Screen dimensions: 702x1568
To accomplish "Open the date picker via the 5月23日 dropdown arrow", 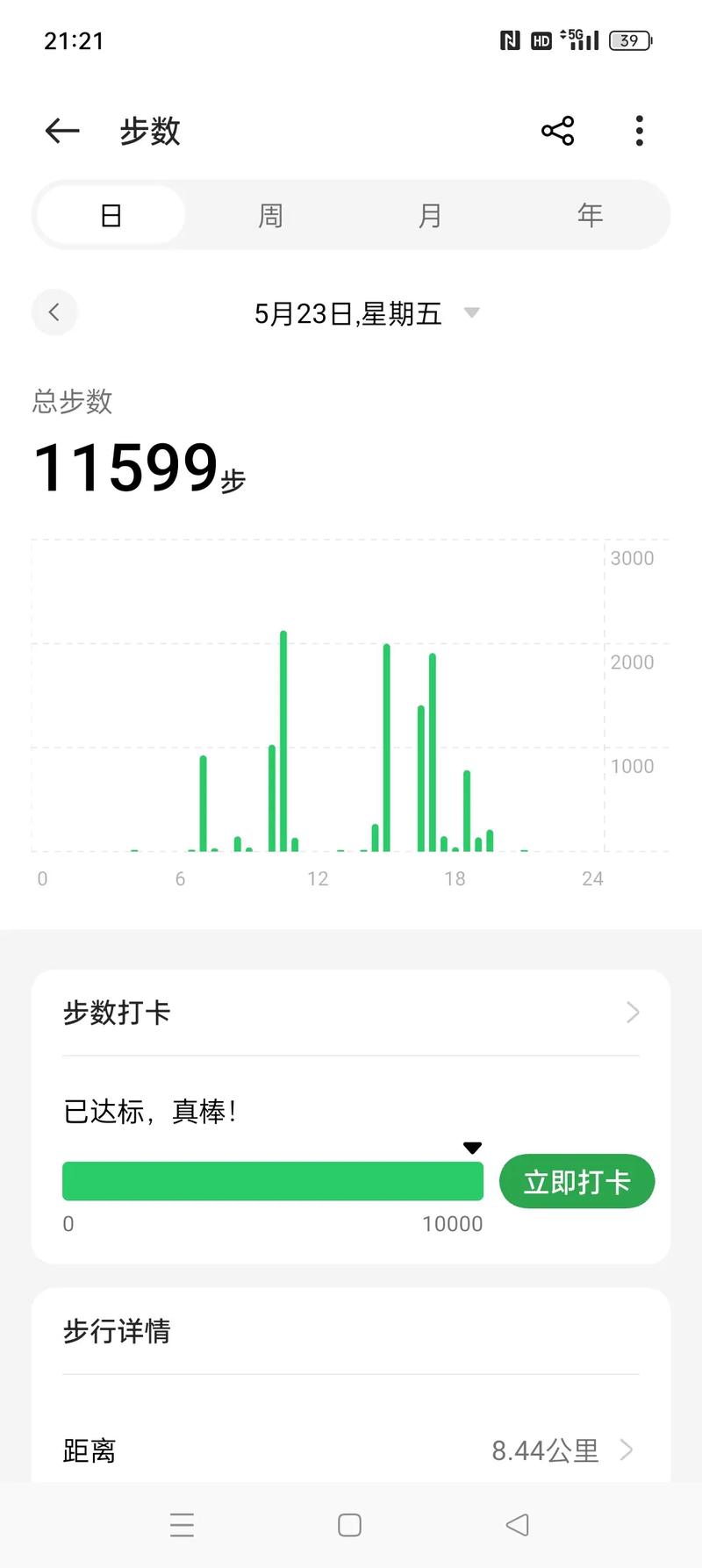I will [x=472, y=312].
